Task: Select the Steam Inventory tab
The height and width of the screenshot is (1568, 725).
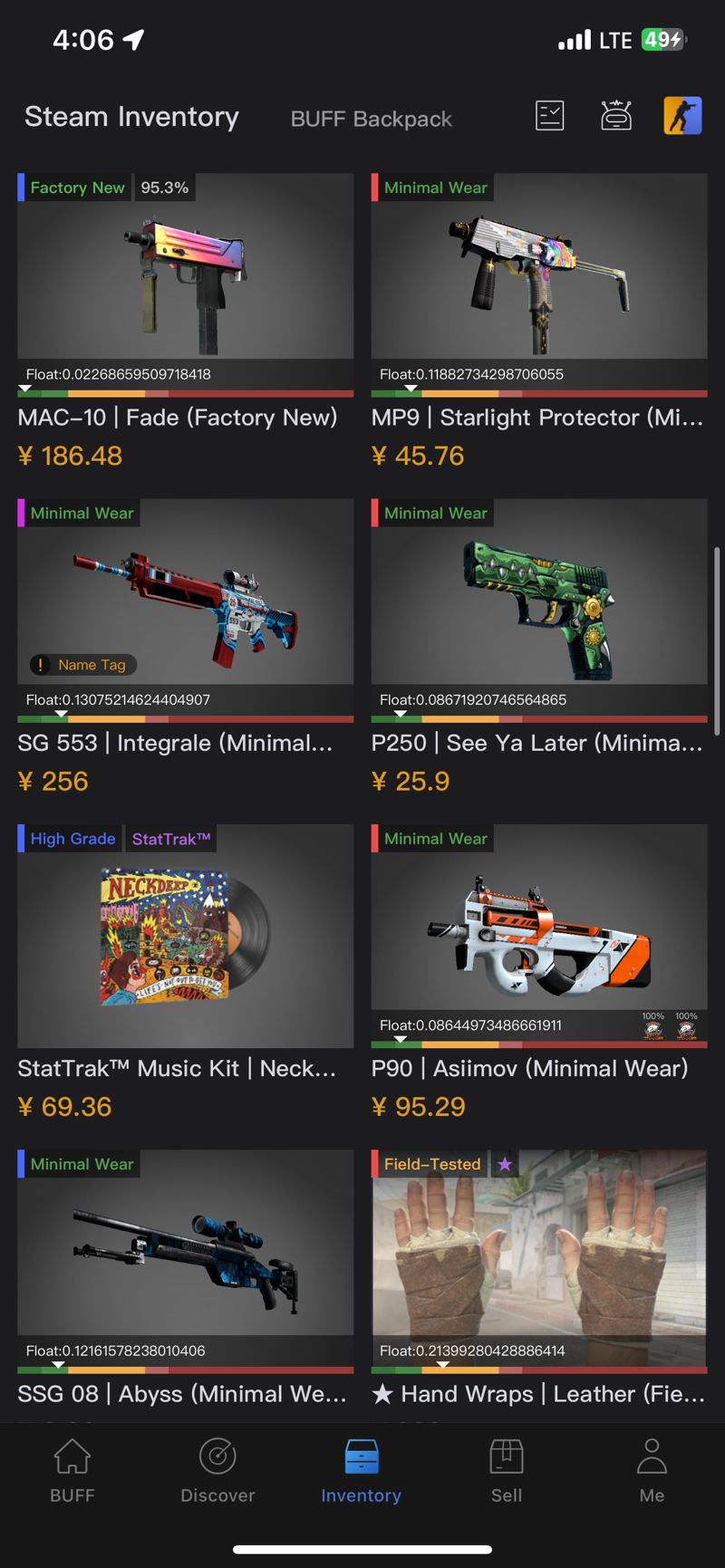Action: [131, 117]
